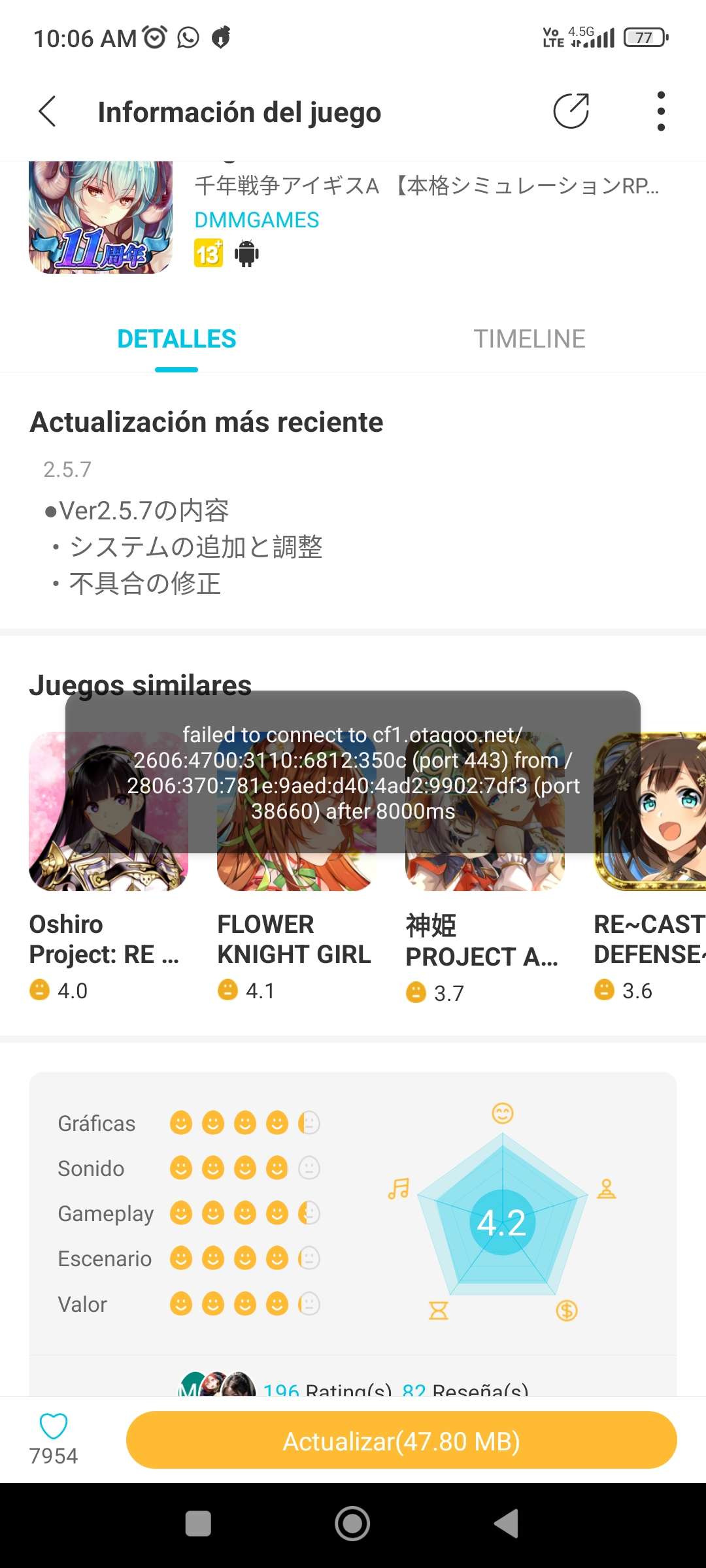
Task: Tap the system home button
Action: click(352, 1524)
